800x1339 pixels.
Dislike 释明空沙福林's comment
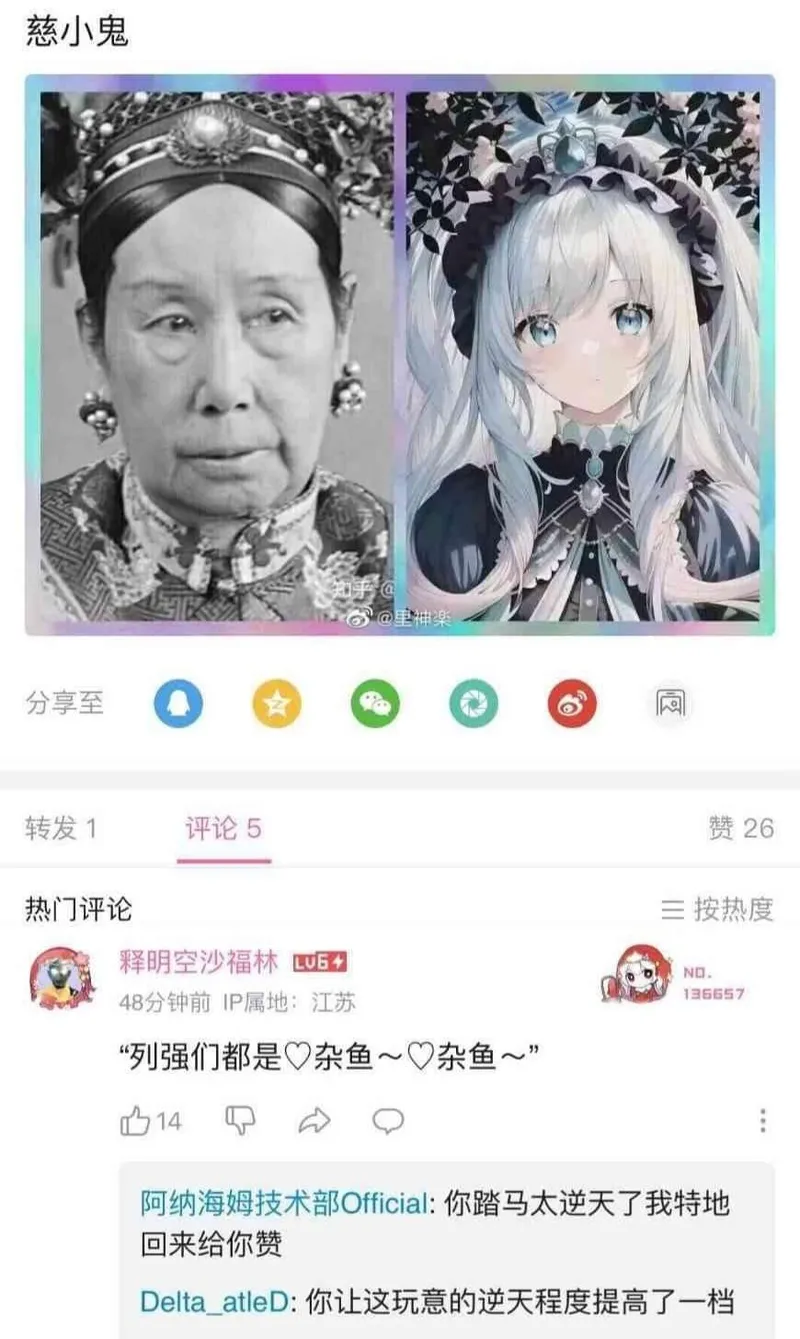point(241,1121)
